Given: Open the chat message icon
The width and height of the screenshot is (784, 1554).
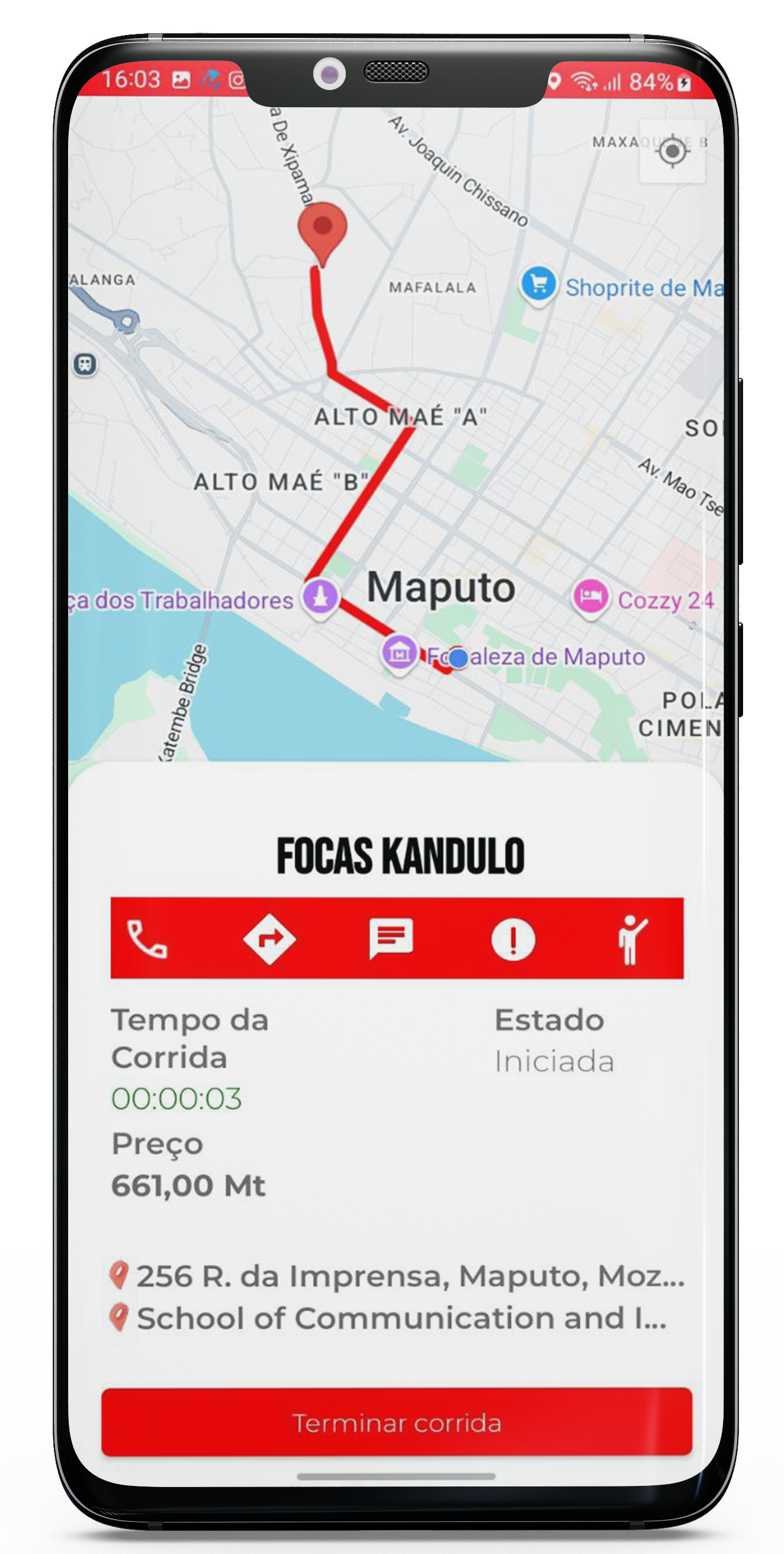Looking at the screenshot, I should tap(391, 939).
